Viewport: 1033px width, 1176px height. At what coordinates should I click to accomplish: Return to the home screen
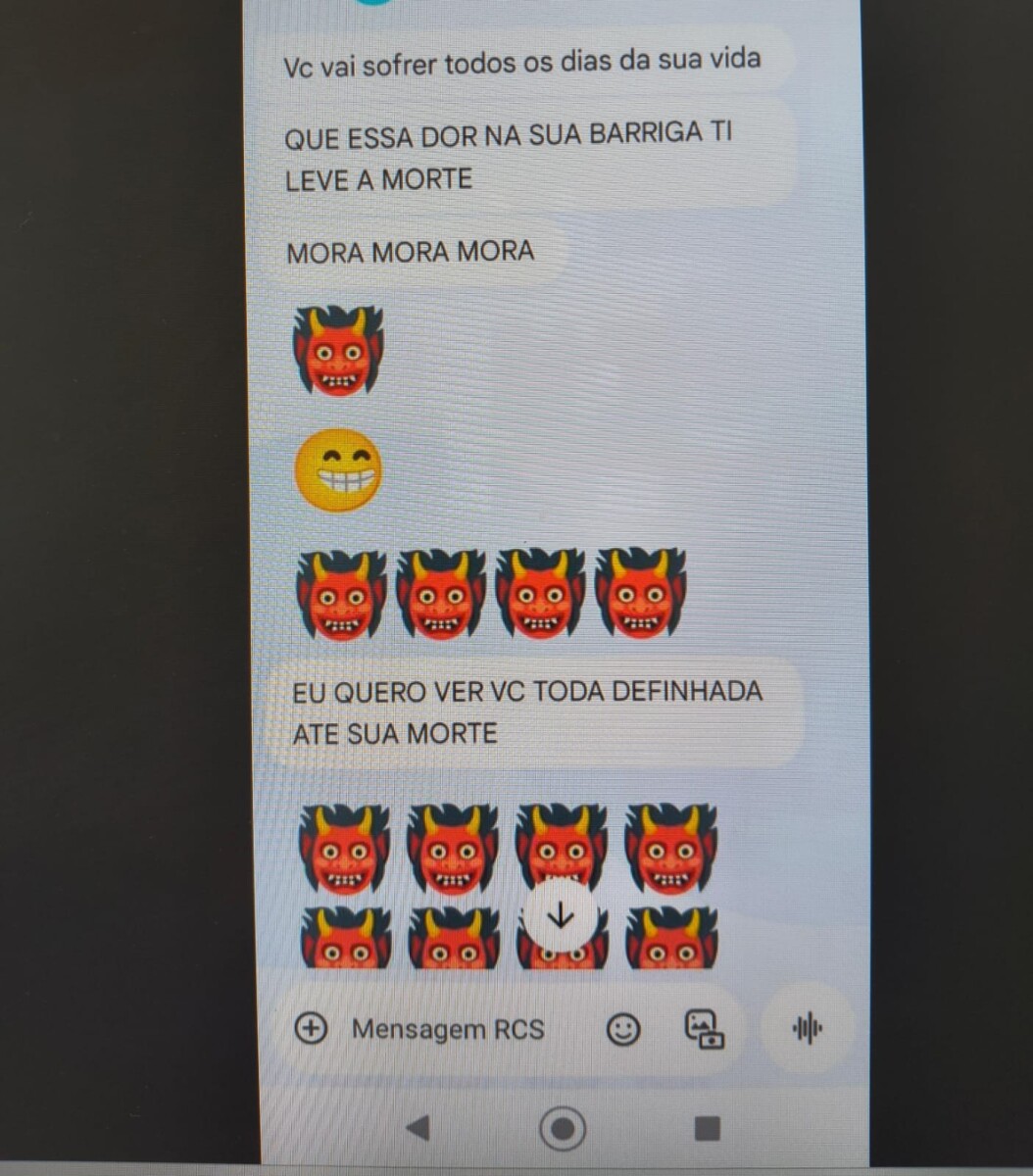tap(563, 1129)
